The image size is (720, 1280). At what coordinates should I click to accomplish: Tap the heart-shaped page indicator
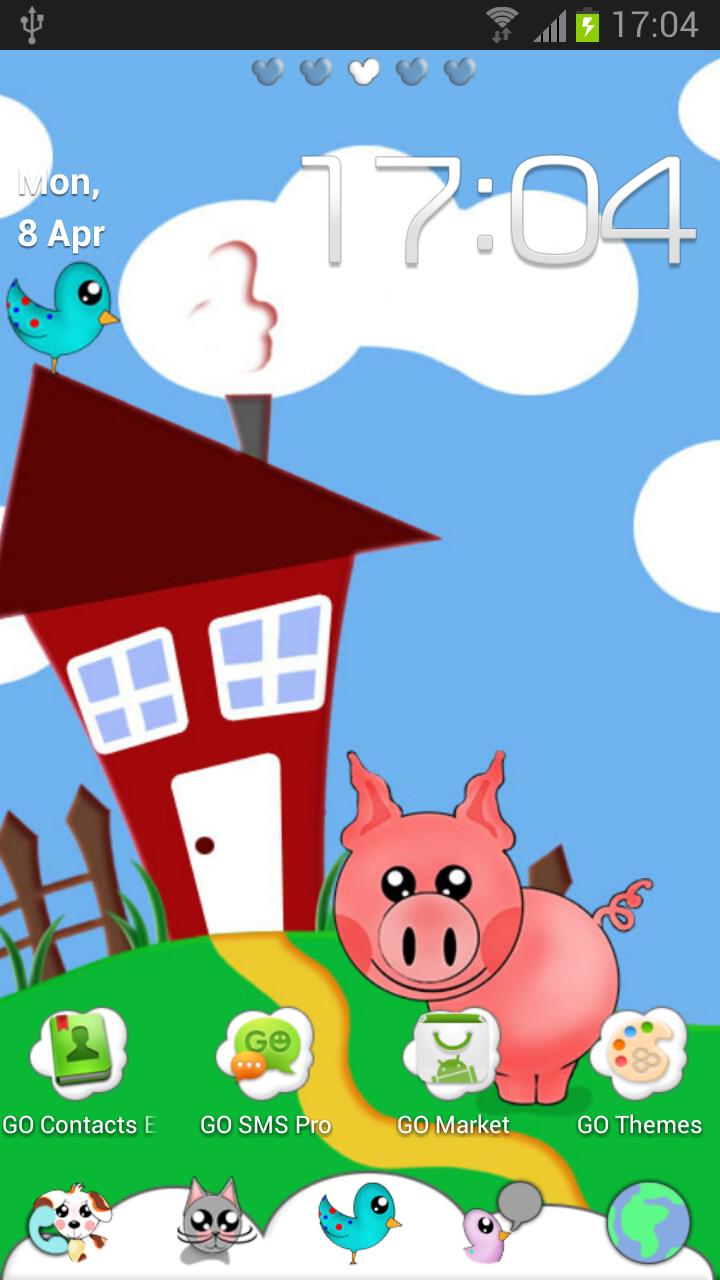(x=363, y=71)
